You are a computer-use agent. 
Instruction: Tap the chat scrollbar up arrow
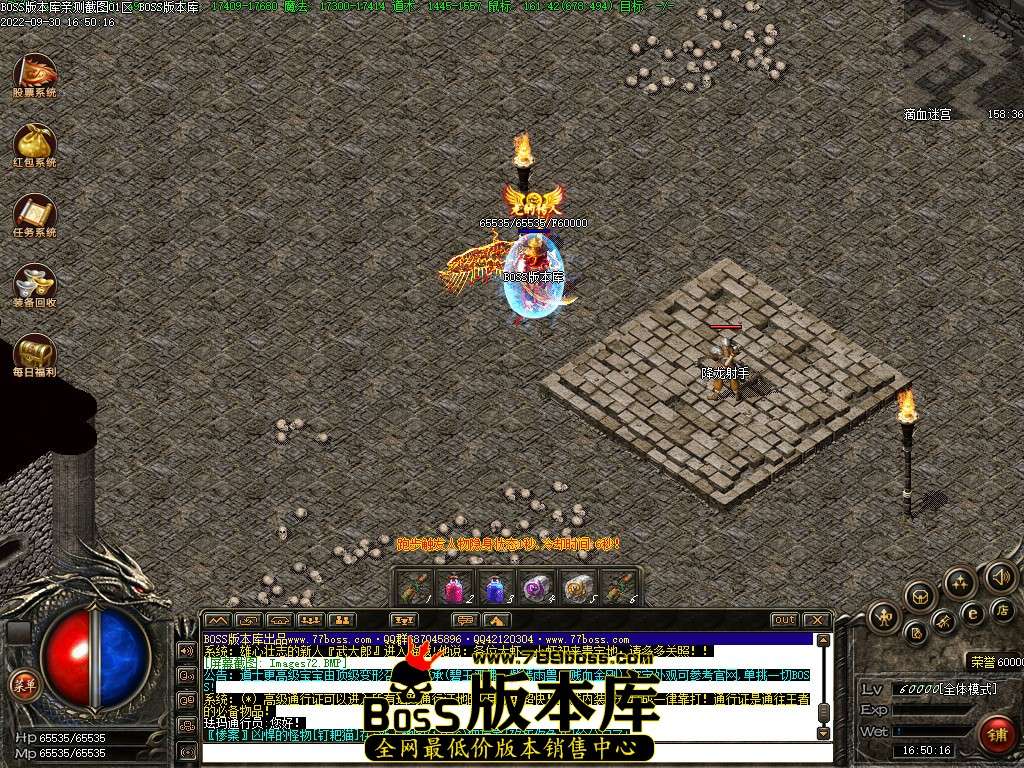coord(823,641)
